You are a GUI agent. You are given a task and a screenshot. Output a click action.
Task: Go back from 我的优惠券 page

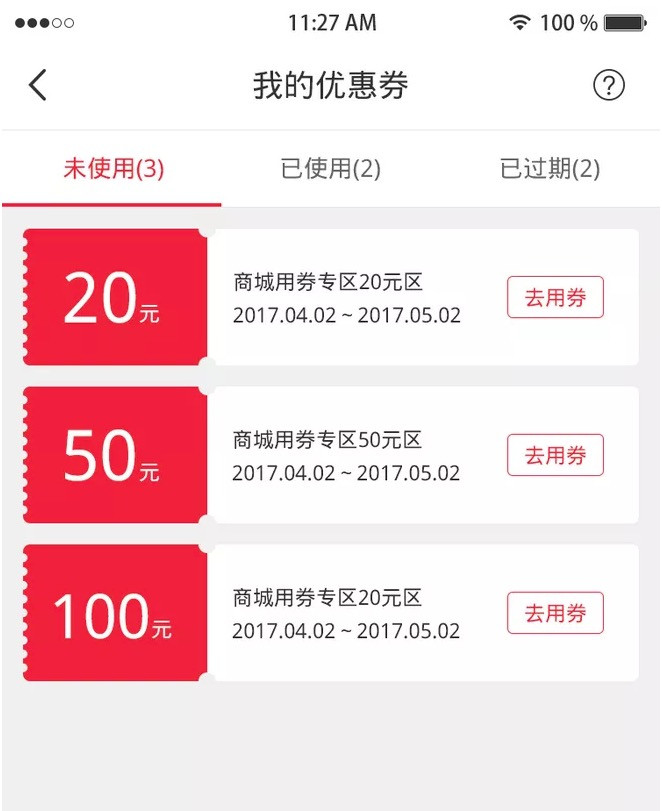38,86
